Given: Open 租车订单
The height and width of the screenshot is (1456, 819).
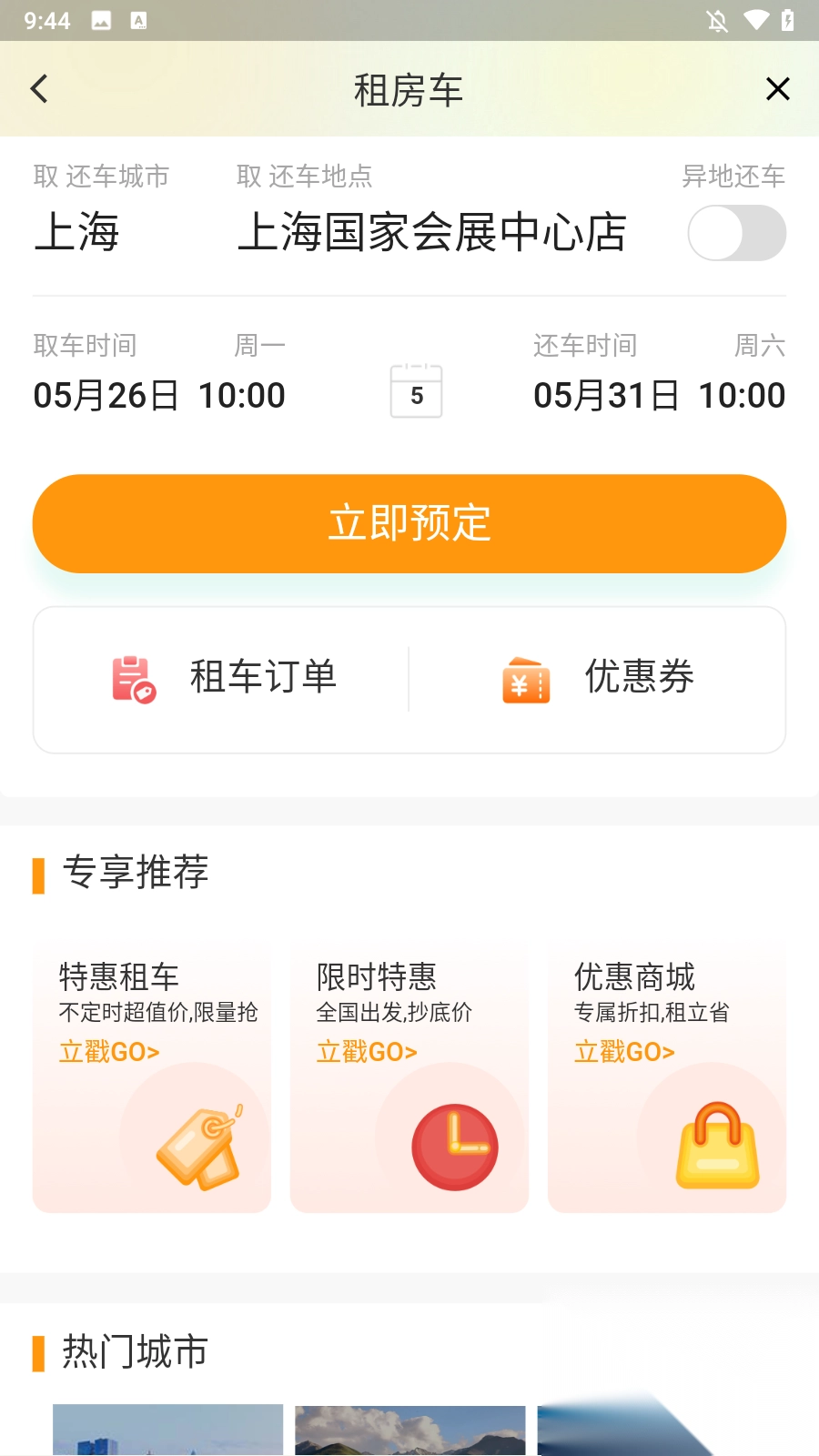Looking at the screenshot, I should [x=224, y=679].
